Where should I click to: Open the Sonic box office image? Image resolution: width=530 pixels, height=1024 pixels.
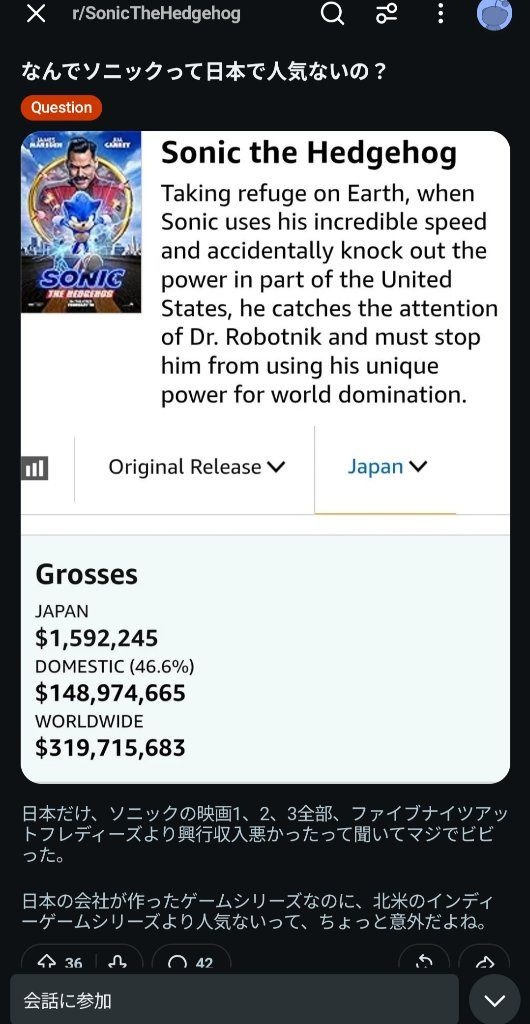tap(265, 456)
